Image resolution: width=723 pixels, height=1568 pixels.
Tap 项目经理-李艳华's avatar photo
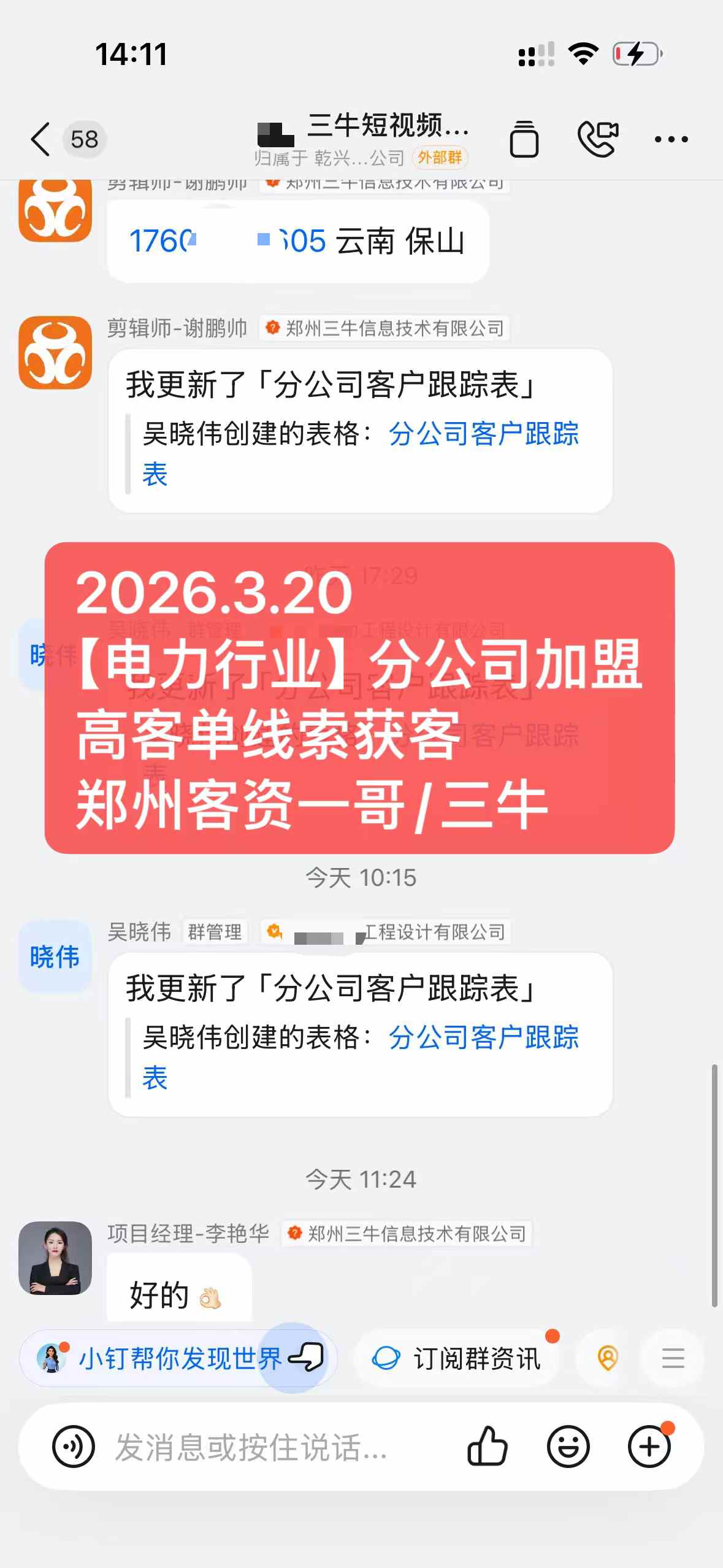click(x=55, y=1267)
